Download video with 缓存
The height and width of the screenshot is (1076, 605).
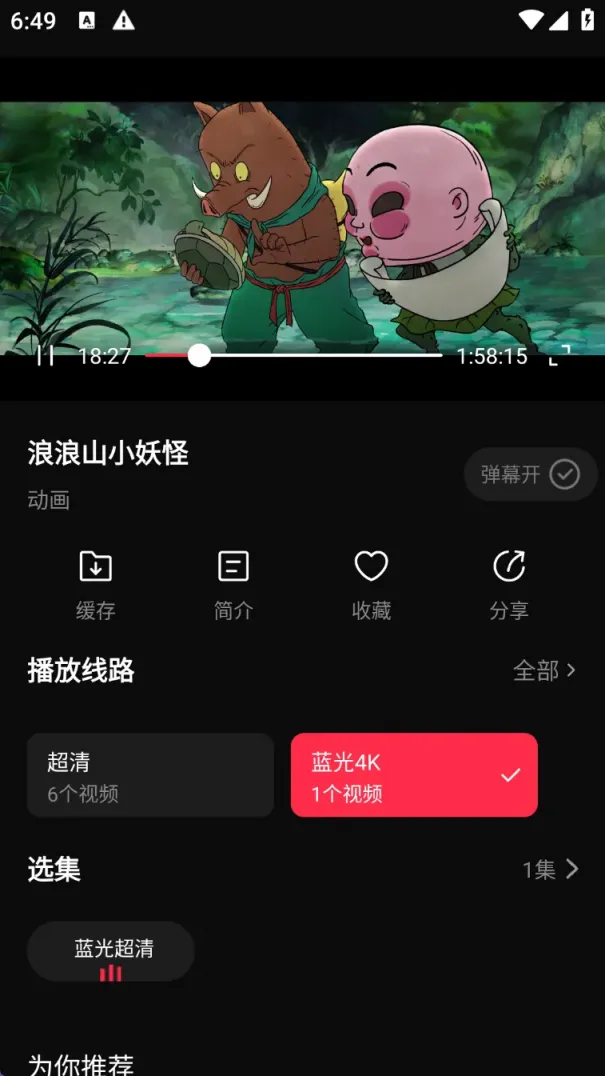96,584
